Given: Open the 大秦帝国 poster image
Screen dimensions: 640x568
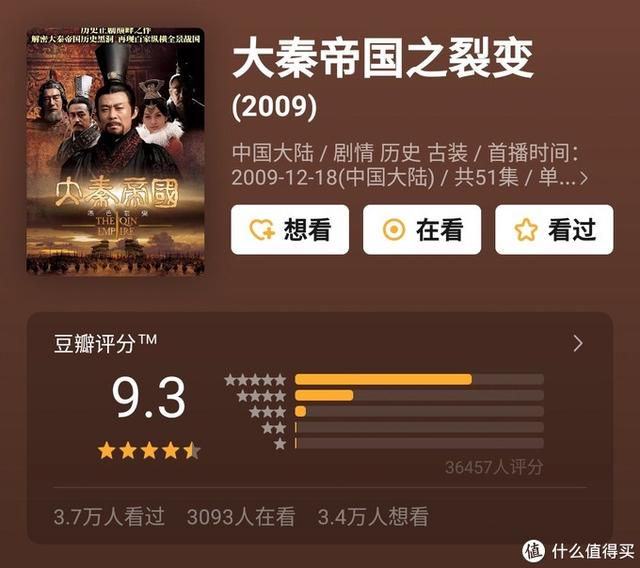Looking at the screenshot, I should [115, 150].
